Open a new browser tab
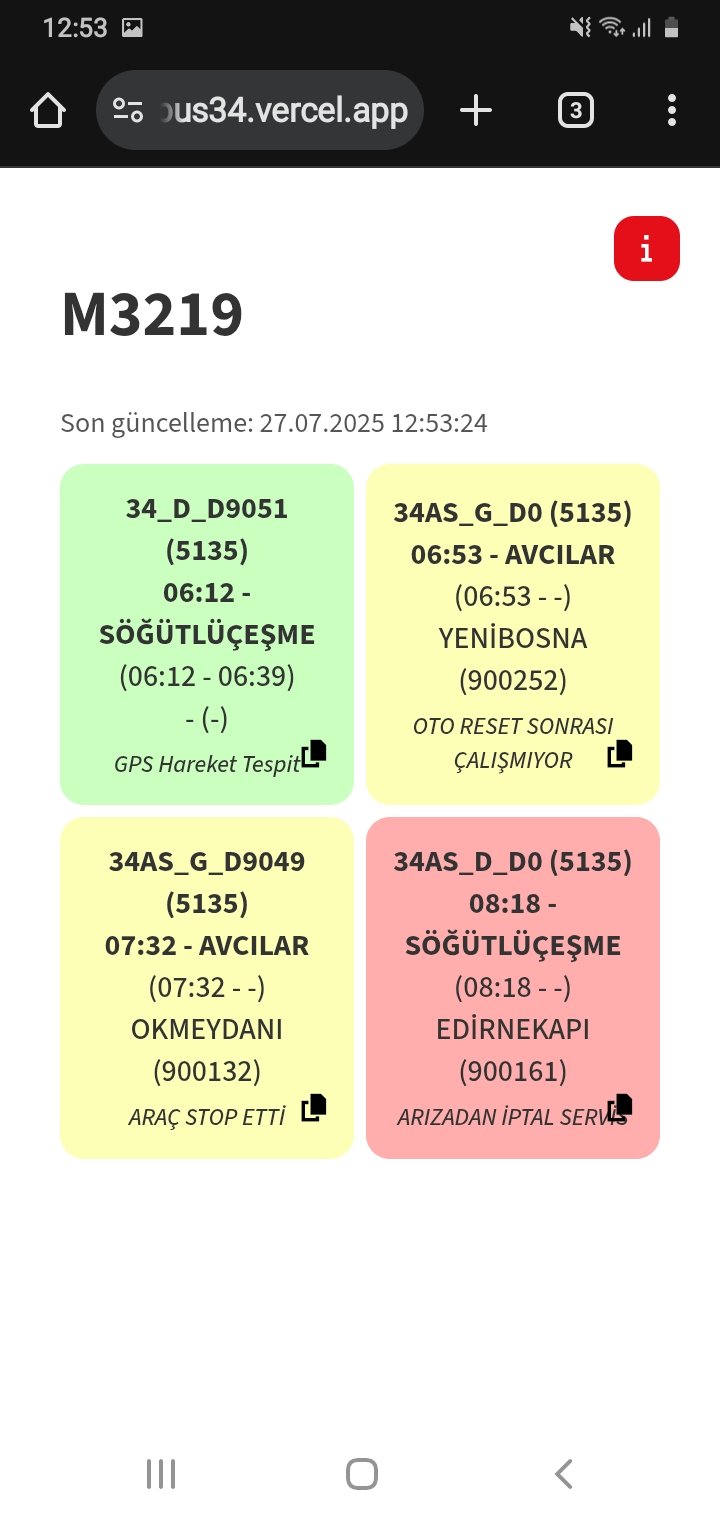 click(x=476, y=111)
